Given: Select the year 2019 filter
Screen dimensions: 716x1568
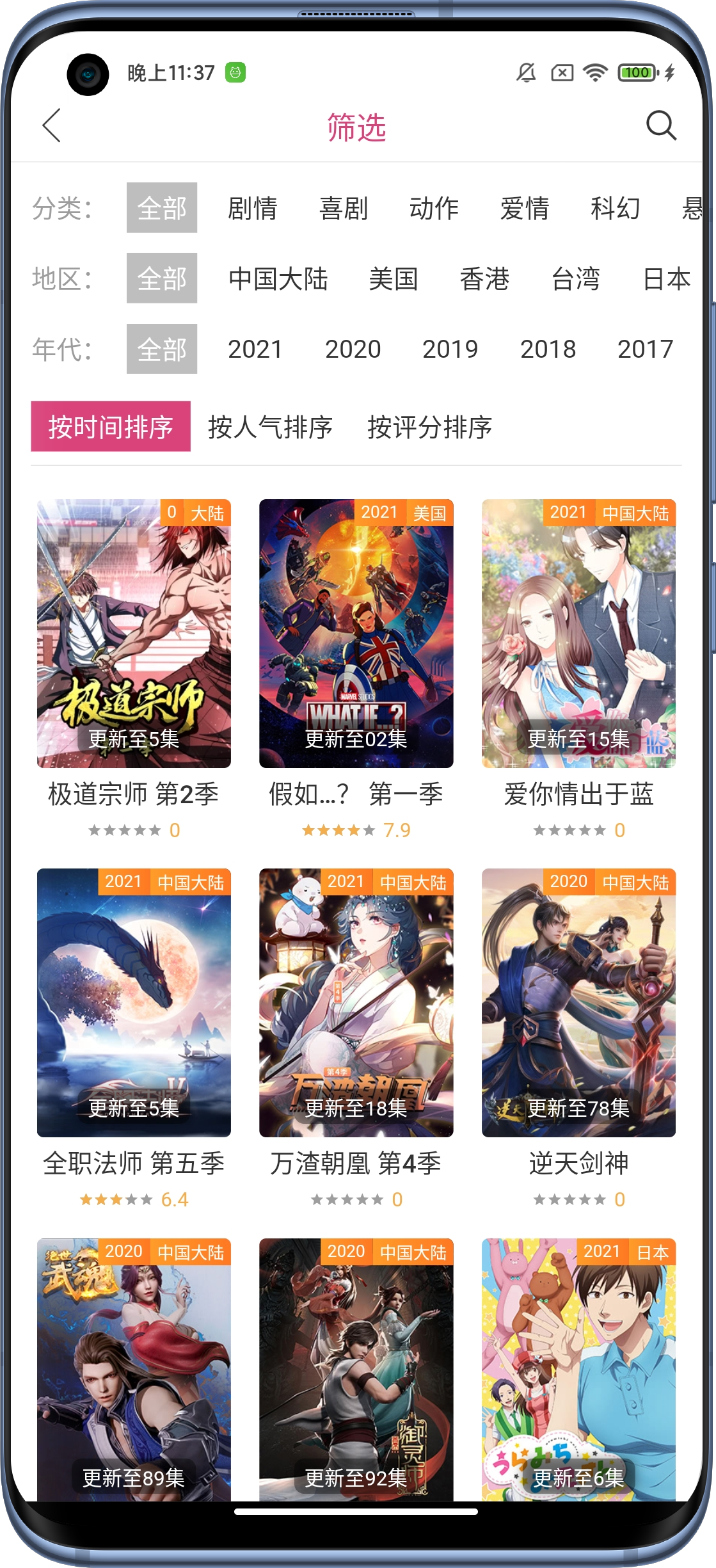Looking at the screenshot, I should (450, 349).
